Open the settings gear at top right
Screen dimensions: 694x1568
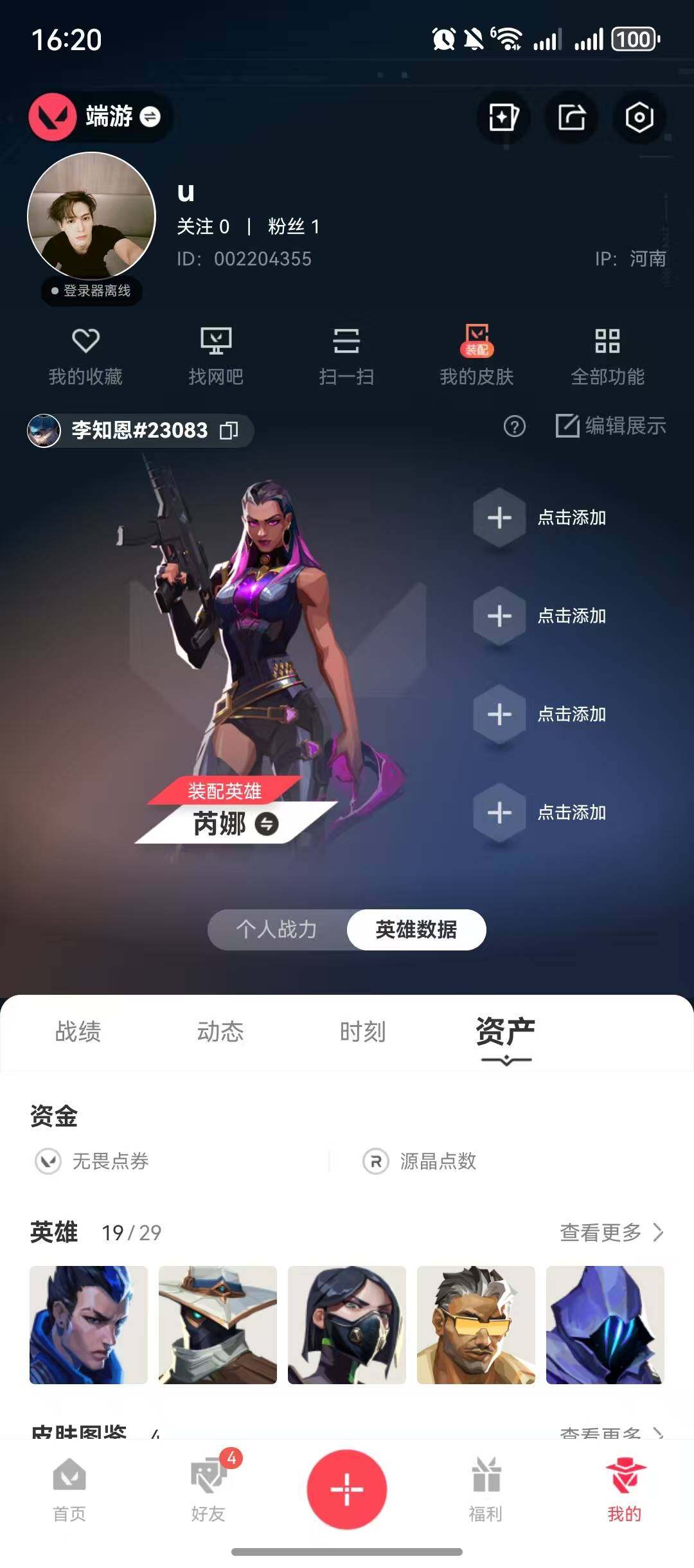point(639,118)
